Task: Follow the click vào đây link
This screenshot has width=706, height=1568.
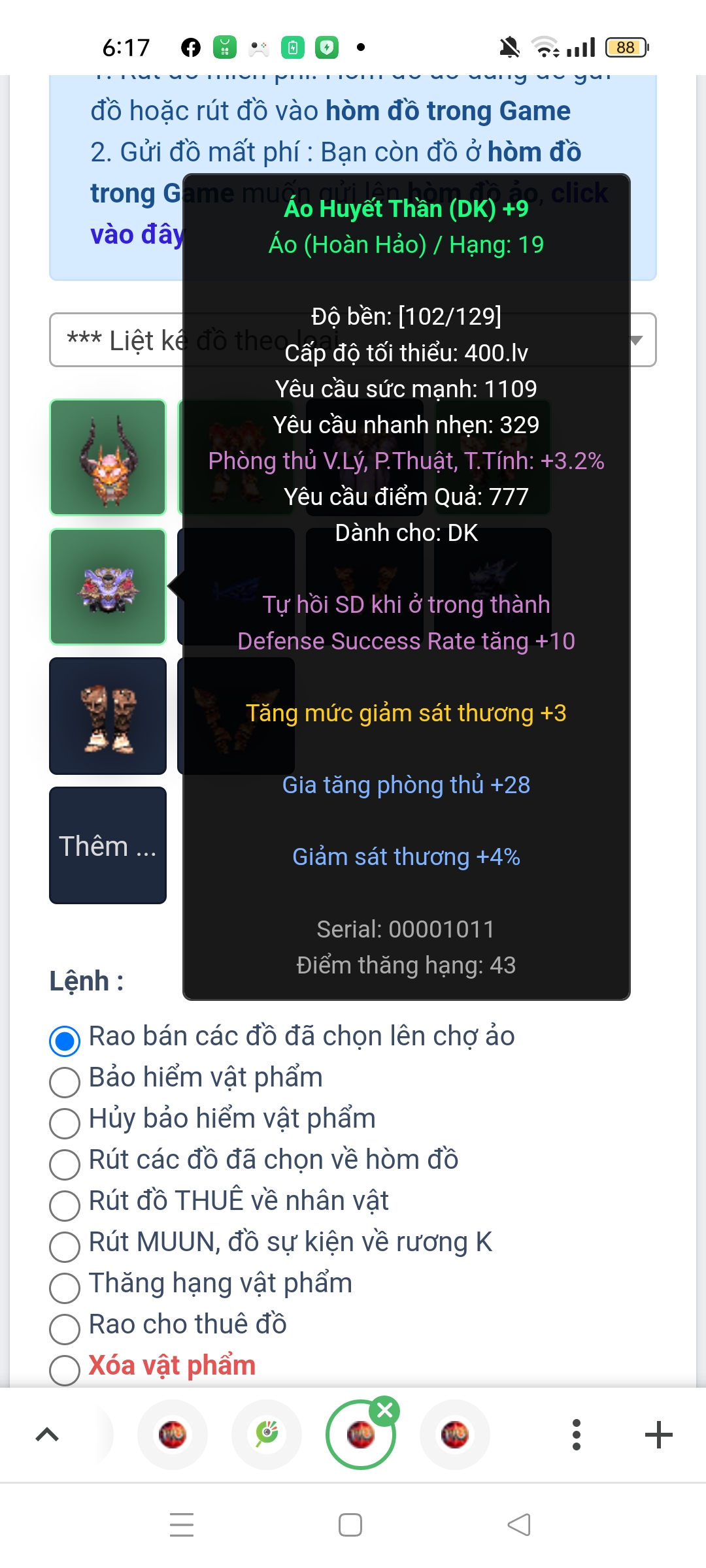Action: pyautogui.click(x=137, y=234)
